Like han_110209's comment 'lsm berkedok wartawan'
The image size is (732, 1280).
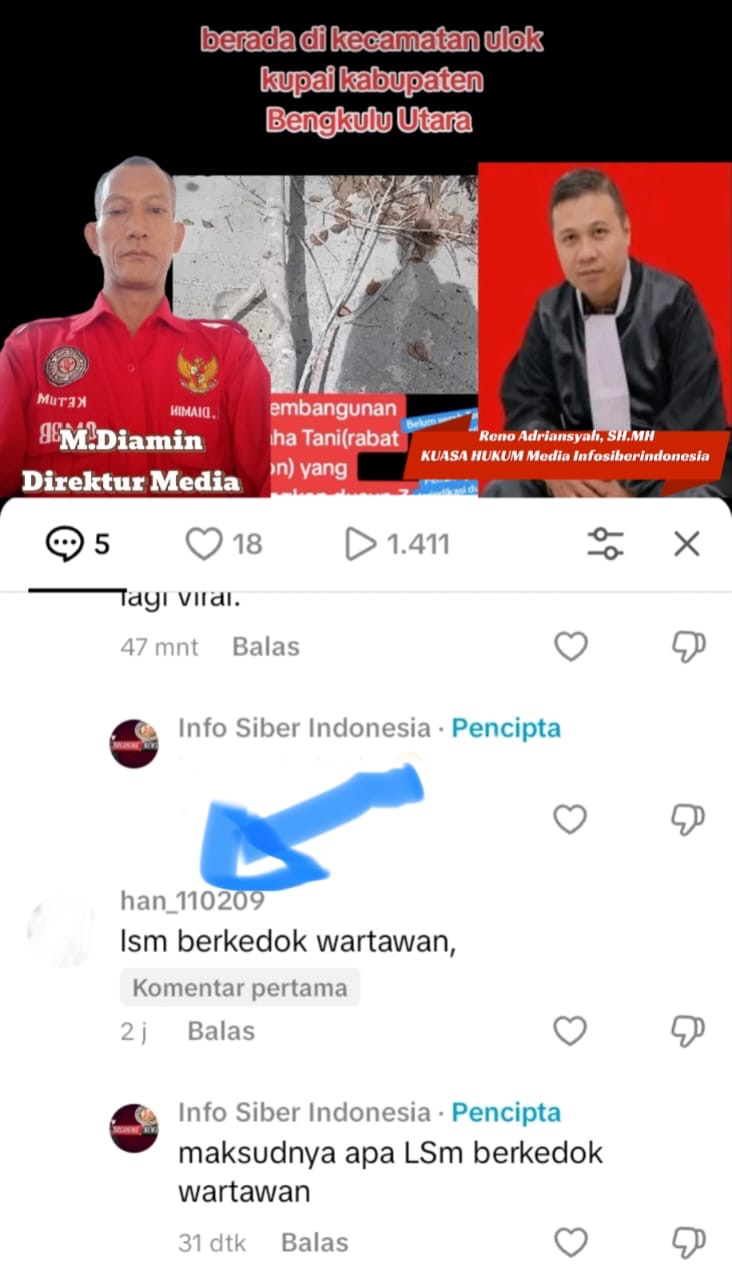tap(570, 1031)
